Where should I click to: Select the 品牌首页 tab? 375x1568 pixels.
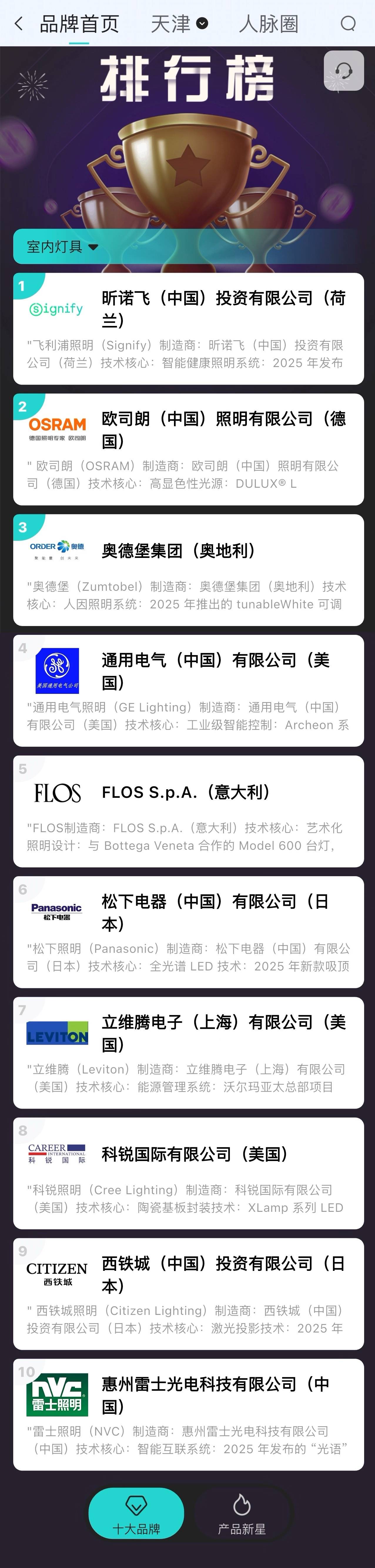(79, 24)
